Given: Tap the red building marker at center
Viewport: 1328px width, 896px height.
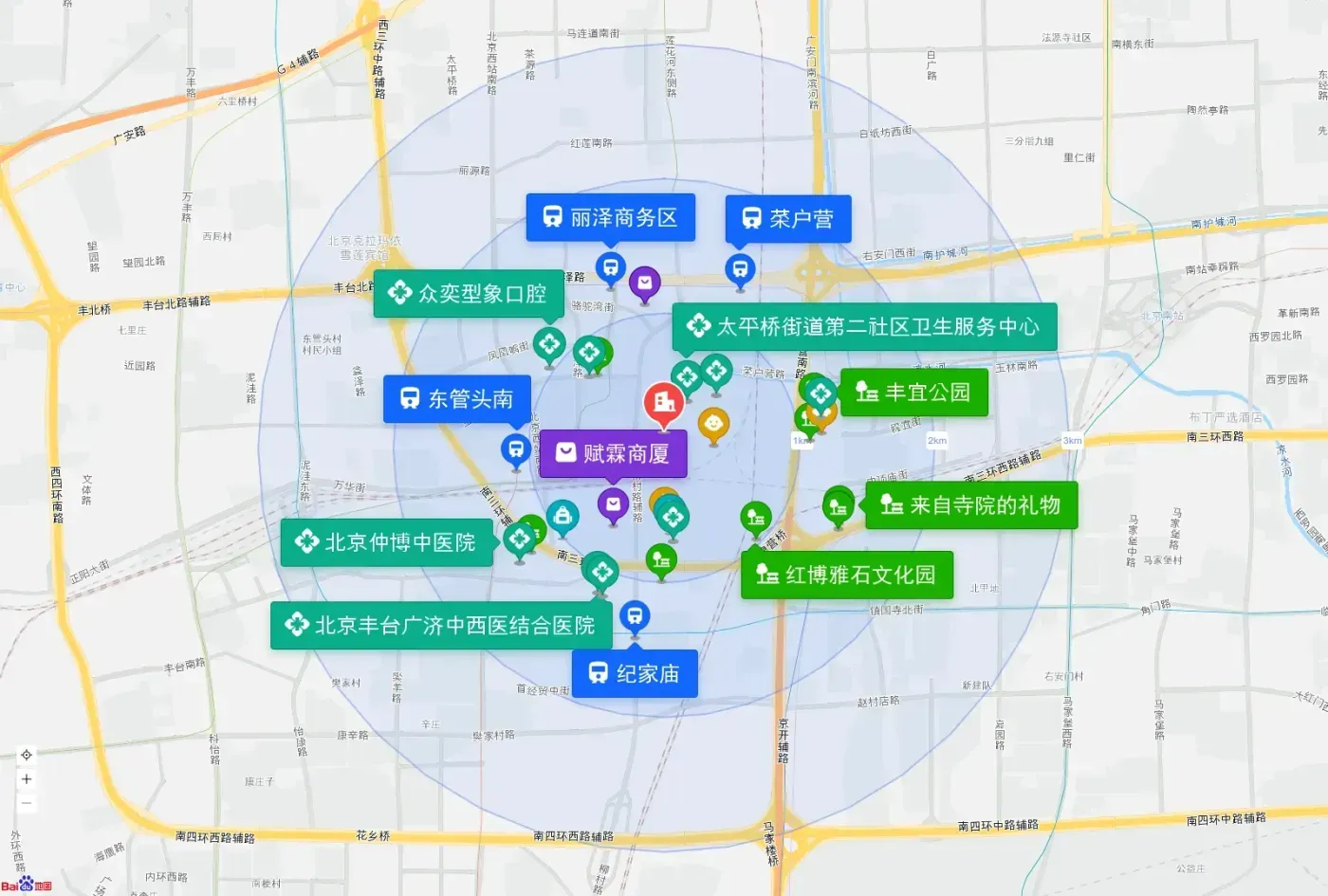Looking at the screenshot, I should tap(664, 404).
